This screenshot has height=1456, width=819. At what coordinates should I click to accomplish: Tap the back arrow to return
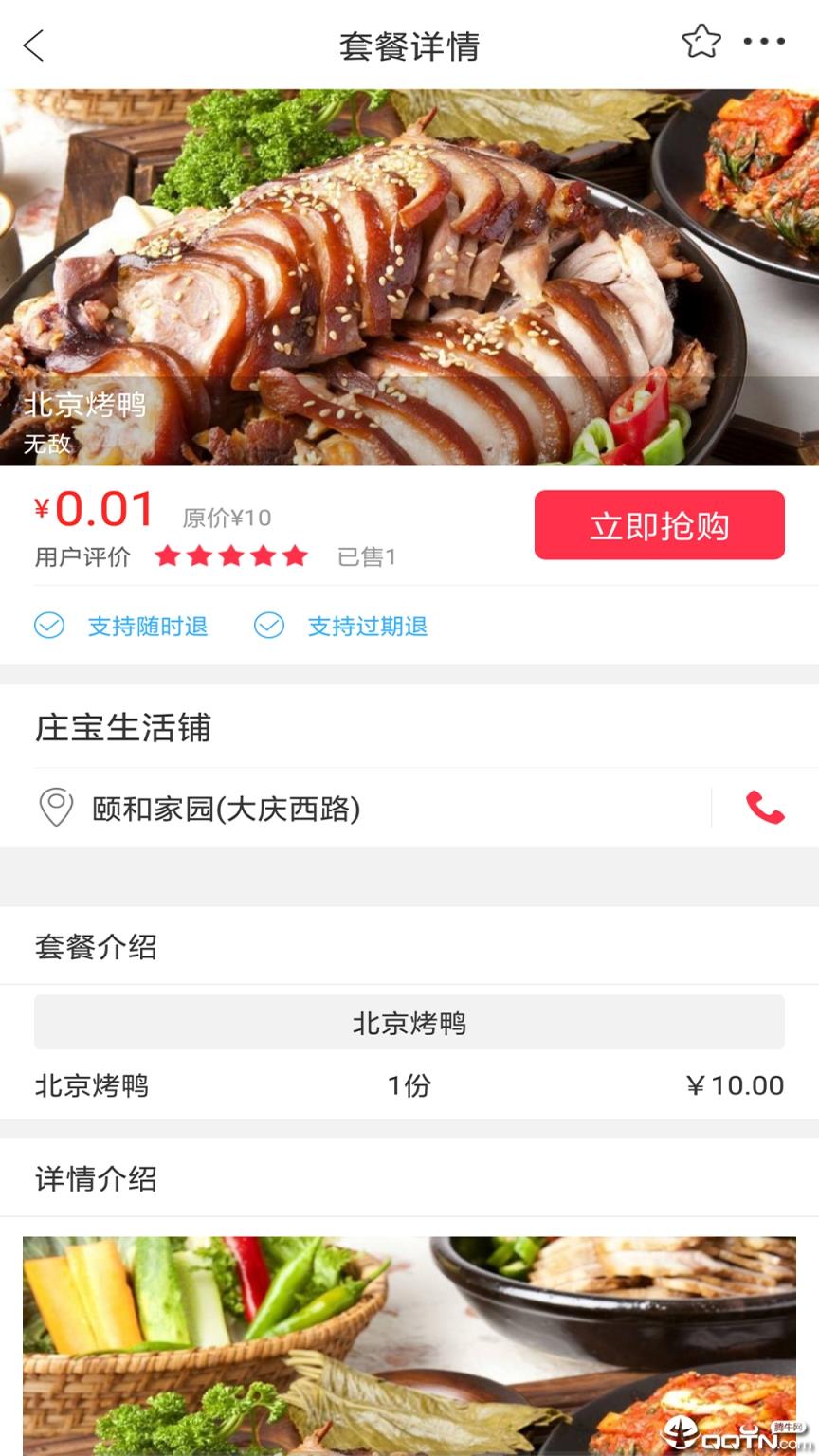(33, 43)
